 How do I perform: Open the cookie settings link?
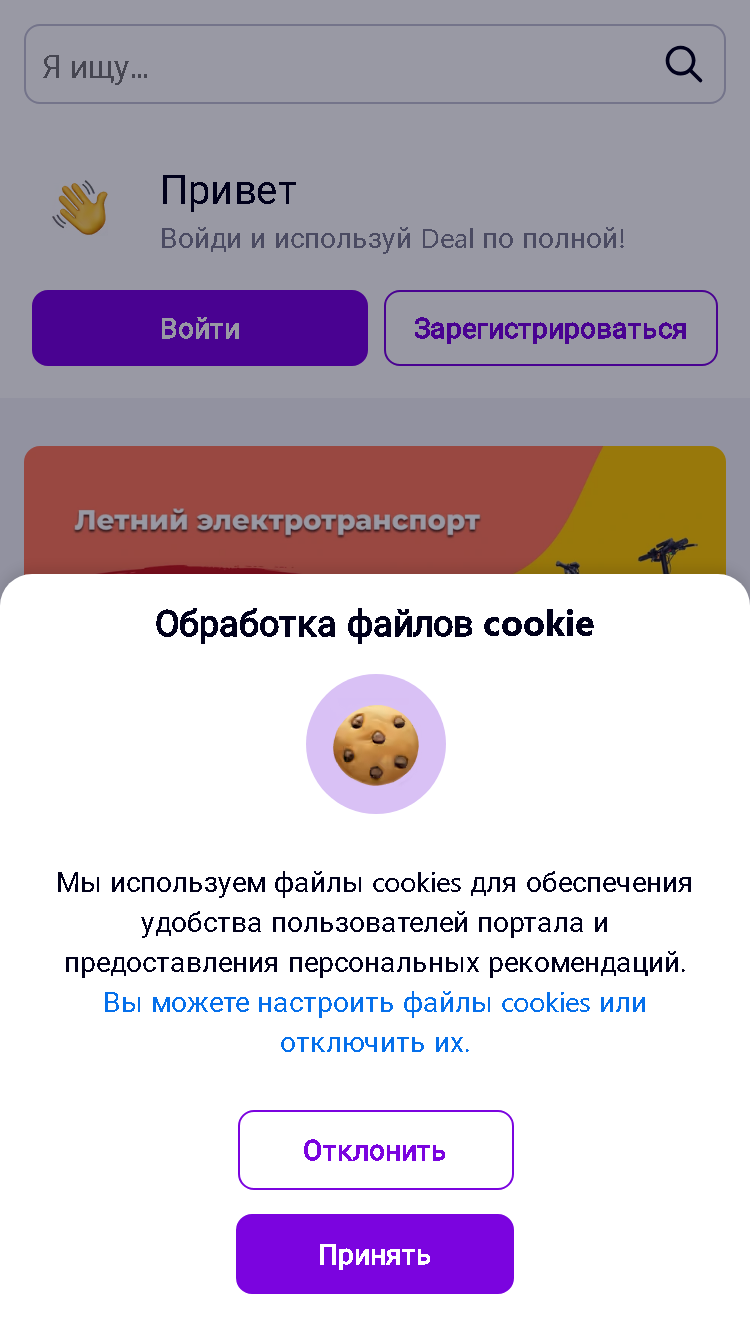click(375, 1022)
